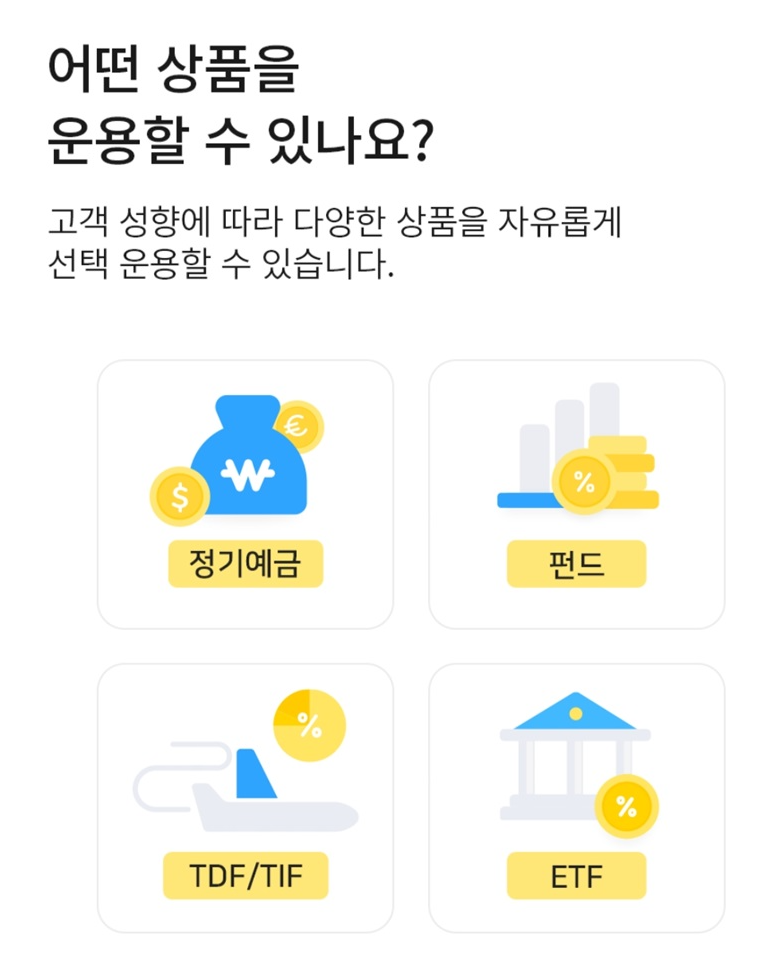Open the 펀드 product card

(x=578, y=494)
